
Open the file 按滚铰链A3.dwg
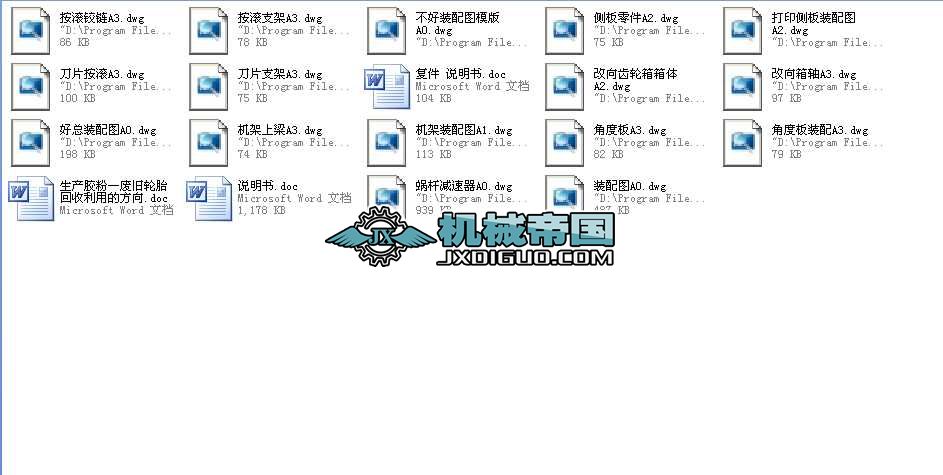[31, 30]
